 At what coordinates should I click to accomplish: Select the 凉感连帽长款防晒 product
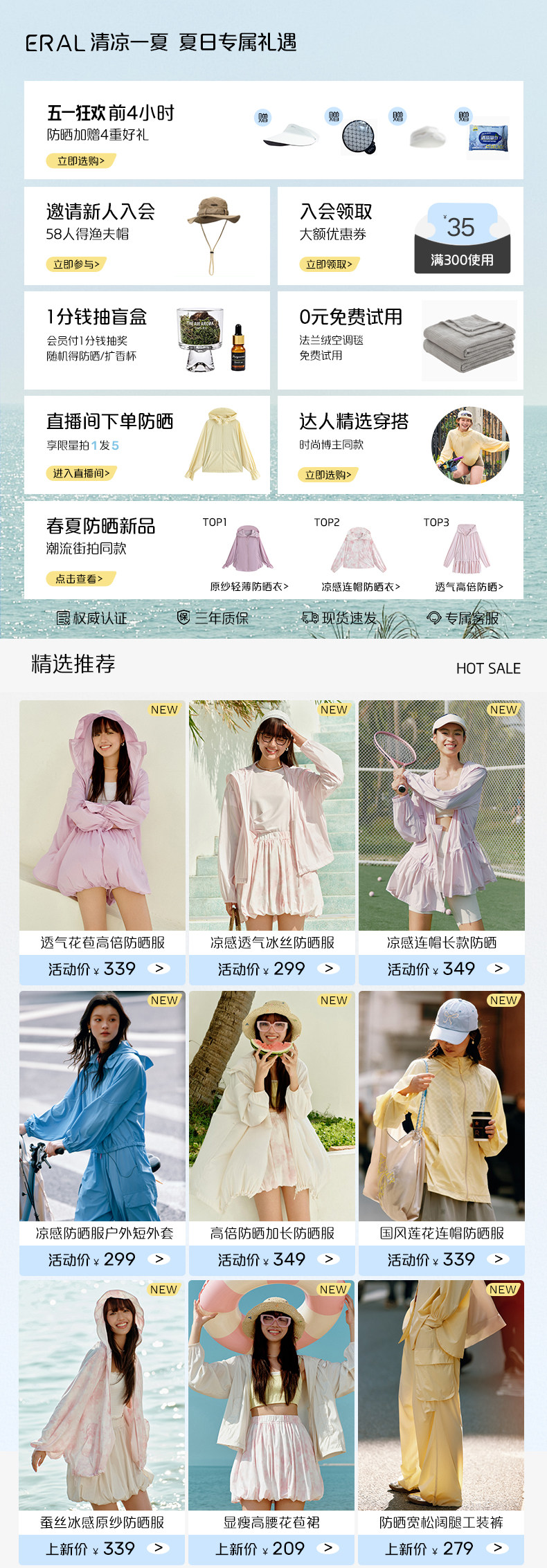pyautogui.click(x=442, y=842)
